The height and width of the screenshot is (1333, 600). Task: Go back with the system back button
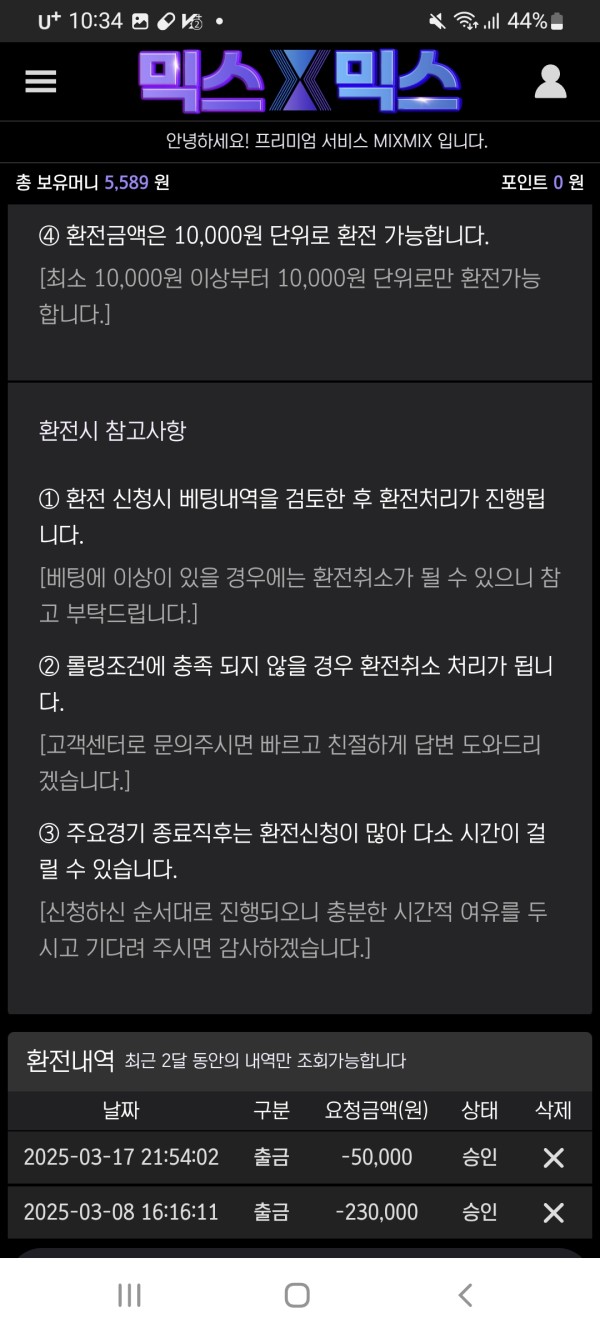click(465, 1296)
